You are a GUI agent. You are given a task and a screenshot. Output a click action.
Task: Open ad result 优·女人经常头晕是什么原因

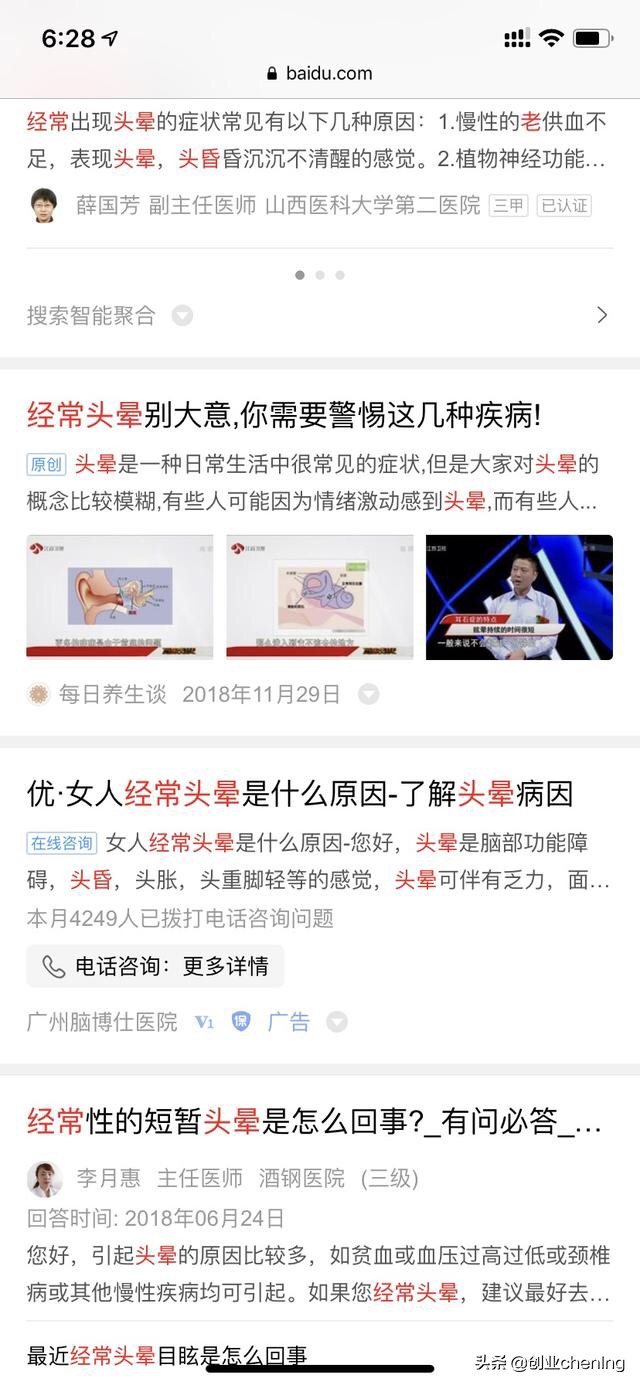click(x=300, y=794)
